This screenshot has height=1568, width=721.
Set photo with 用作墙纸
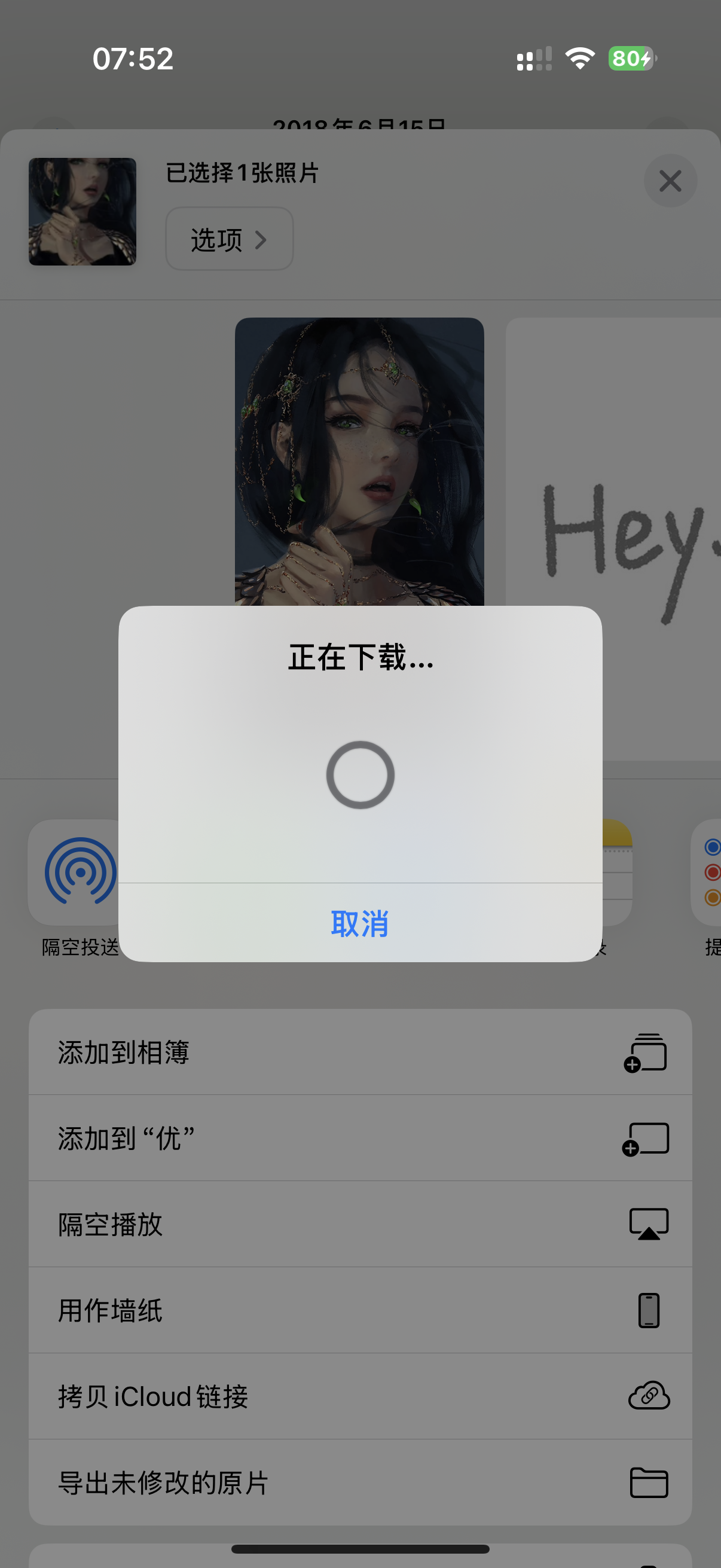click(x=360, y=1310)
